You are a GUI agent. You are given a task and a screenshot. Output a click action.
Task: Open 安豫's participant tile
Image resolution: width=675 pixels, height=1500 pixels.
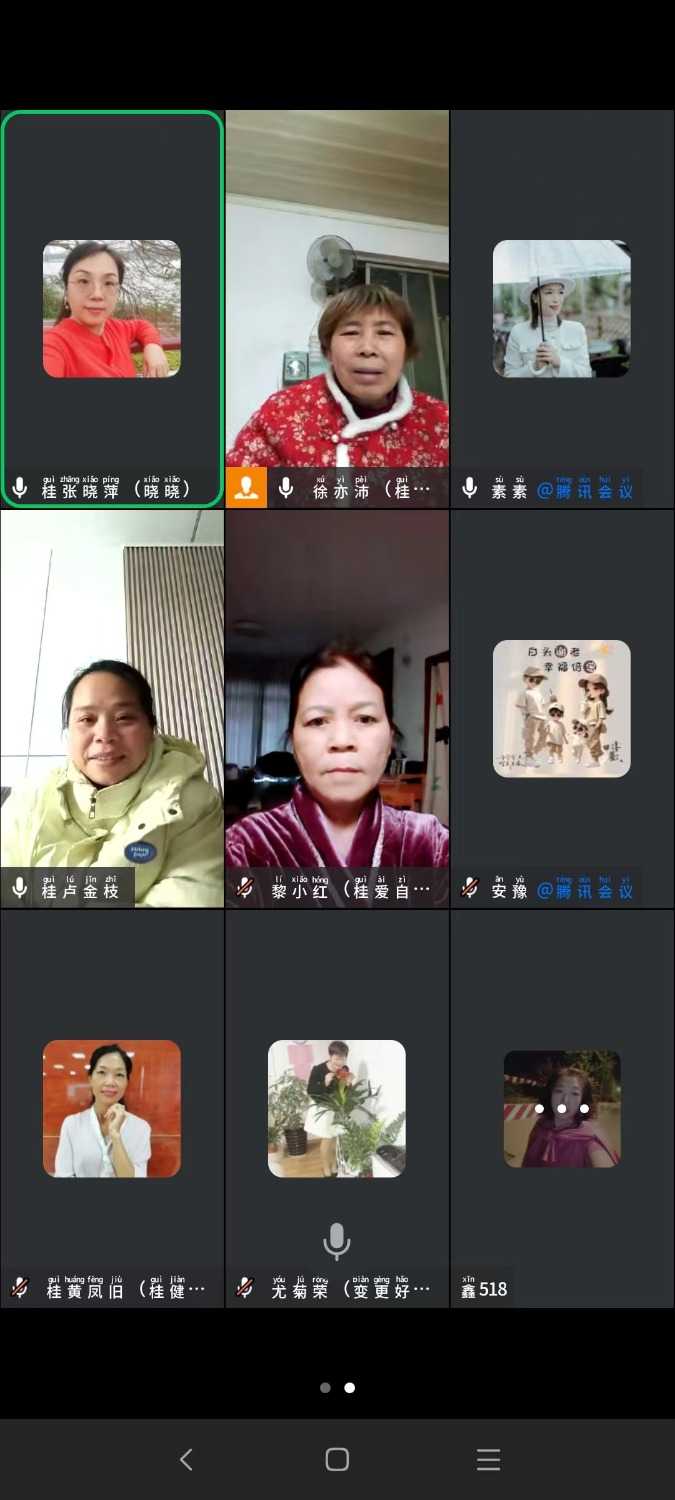(562, 708)
